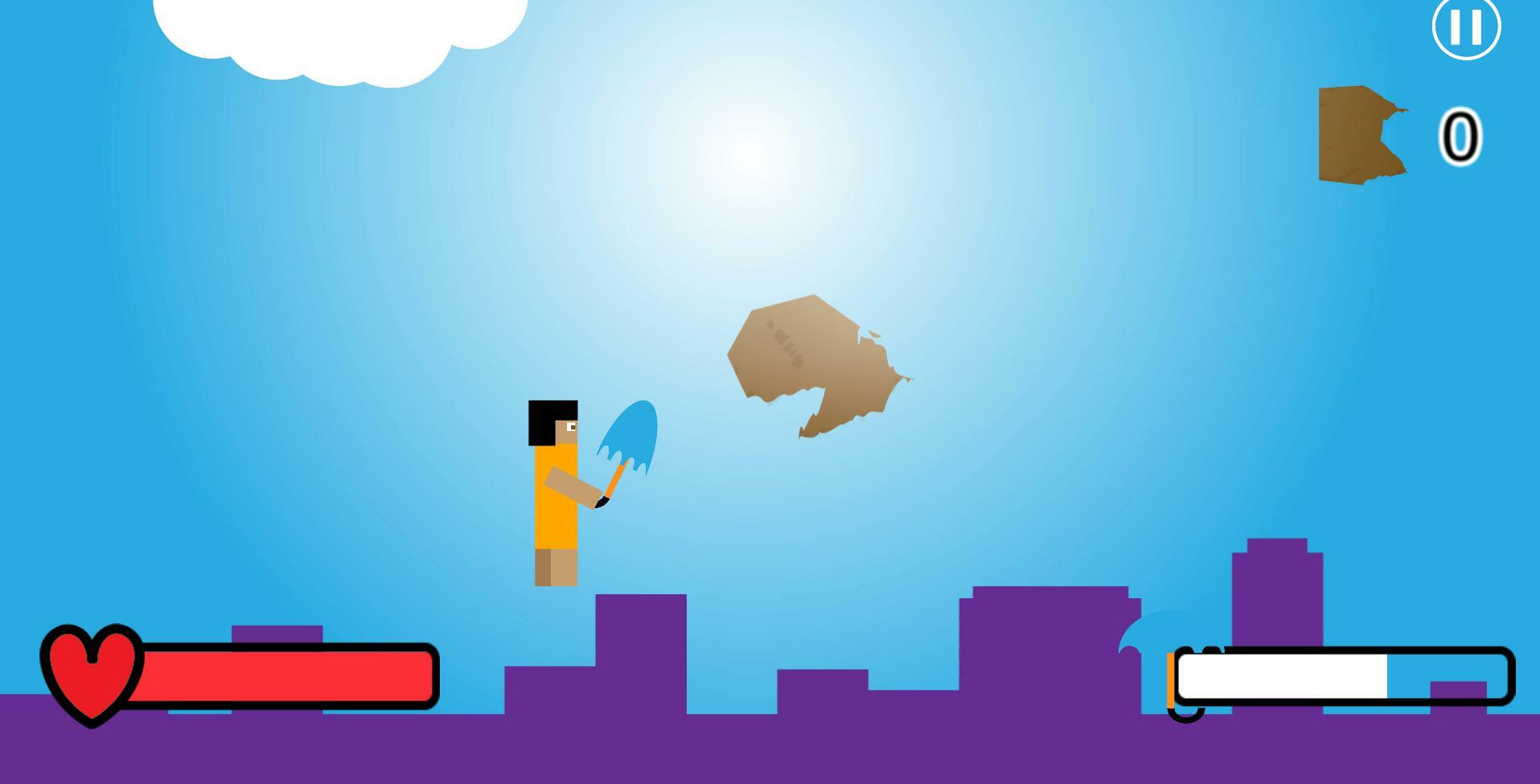This screenshot has height=784, width=1540.
Task: Pause the game
Action: [1466, 27]
